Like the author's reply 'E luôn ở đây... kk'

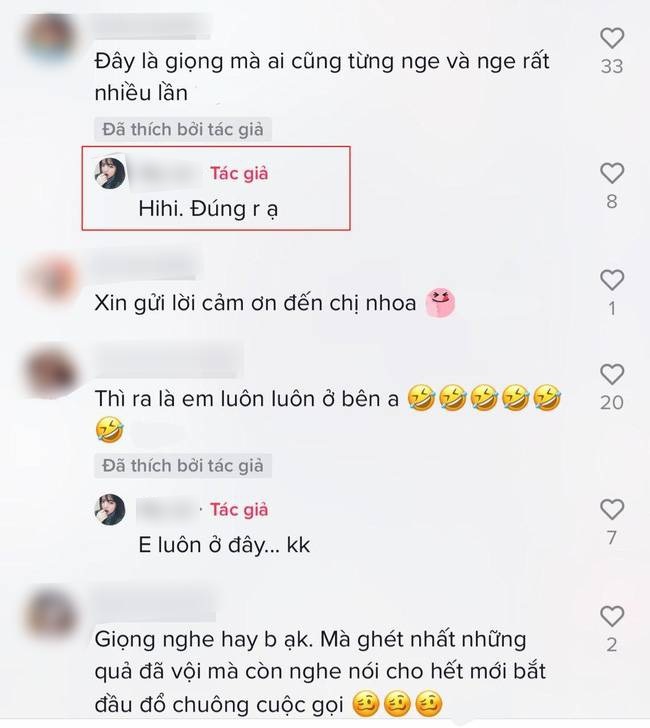click(611, 510)
